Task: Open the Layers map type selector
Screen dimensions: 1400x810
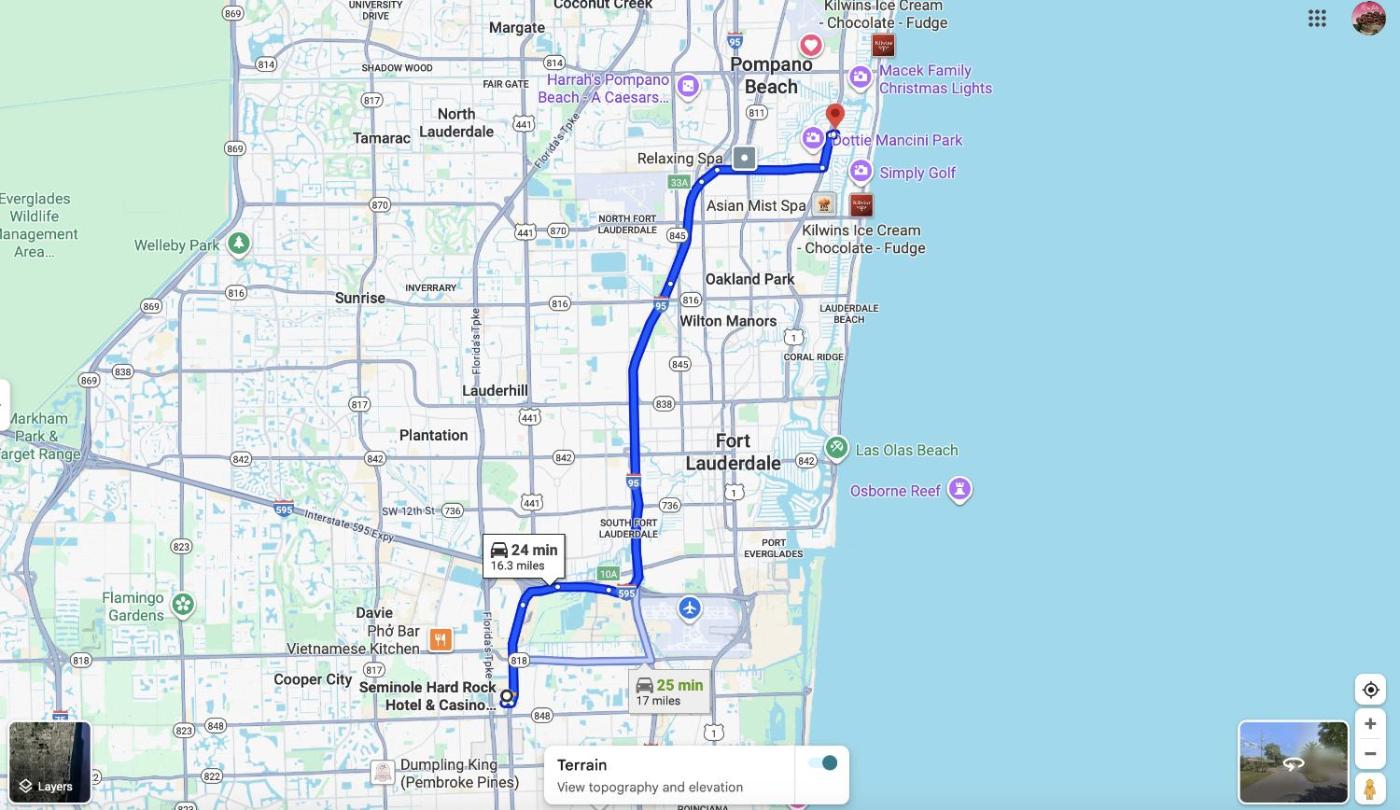Action: (x=49, y=762)
